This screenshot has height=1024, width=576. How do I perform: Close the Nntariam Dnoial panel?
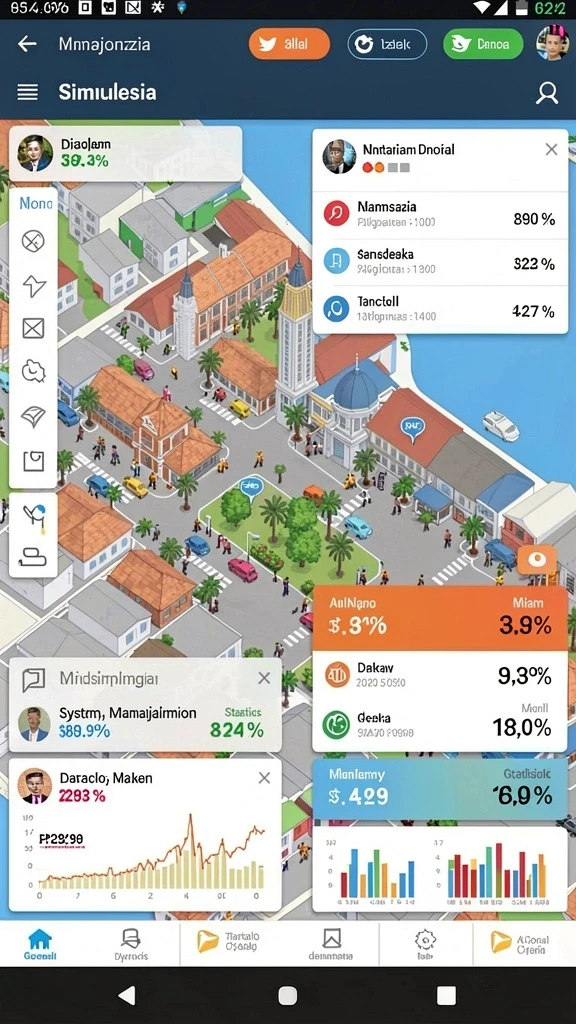point(551,150)
